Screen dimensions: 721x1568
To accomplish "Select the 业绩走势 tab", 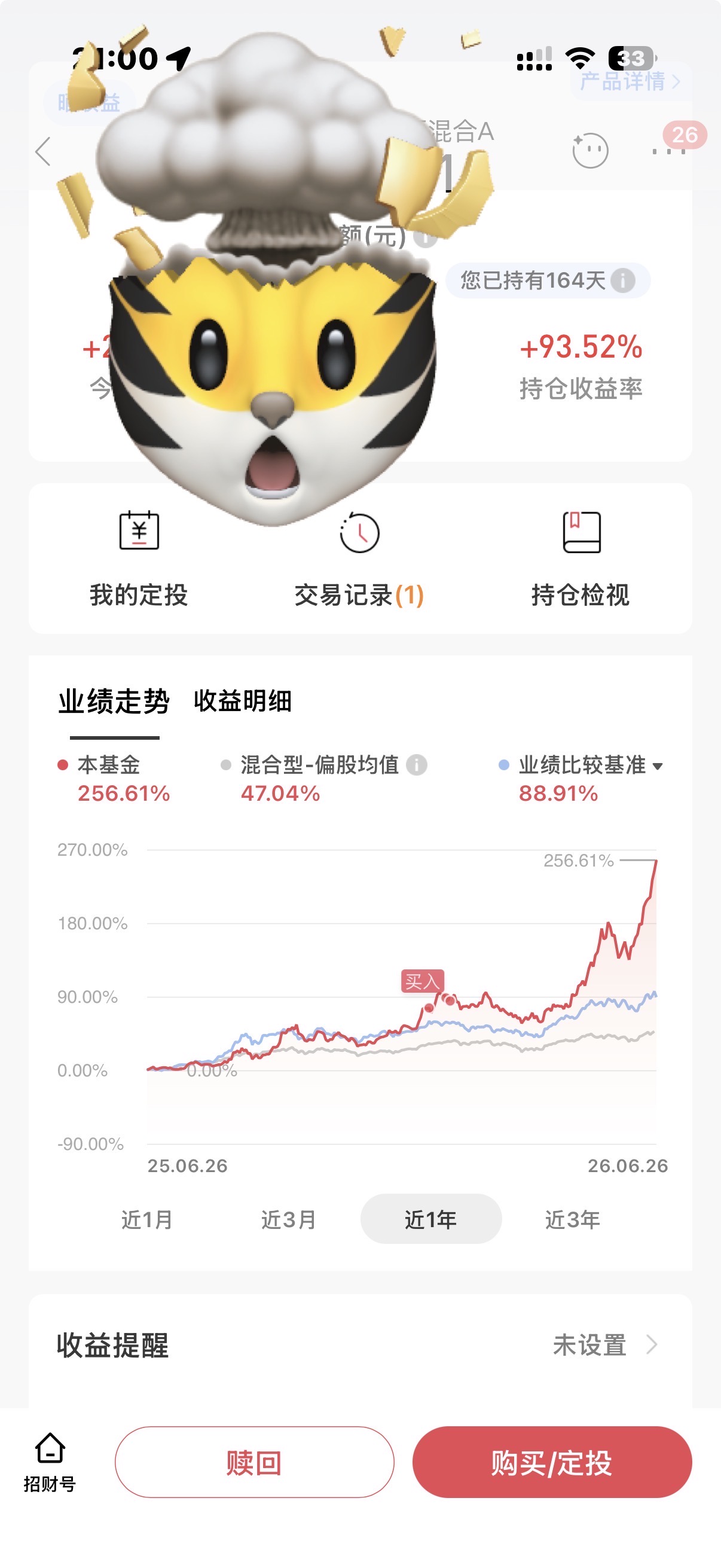I will pyautogui.click(x=114, y=701).
